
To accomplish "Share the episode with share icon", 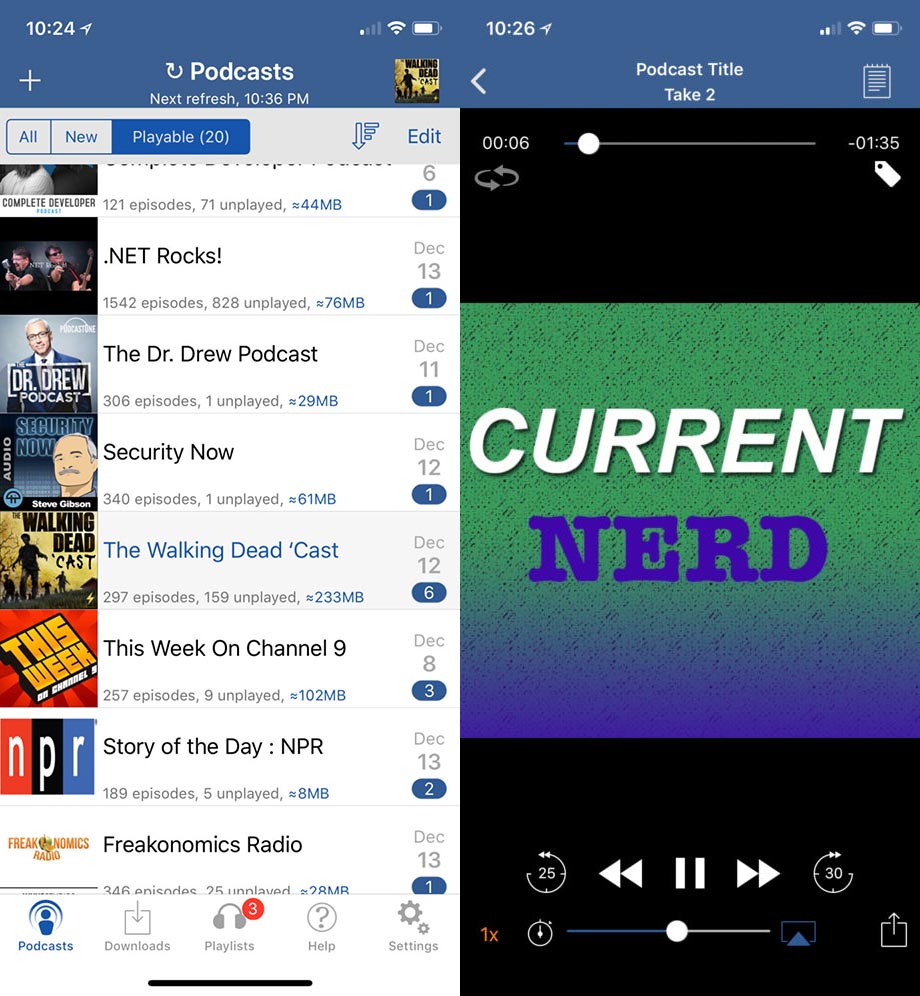I will pos(892,931).
